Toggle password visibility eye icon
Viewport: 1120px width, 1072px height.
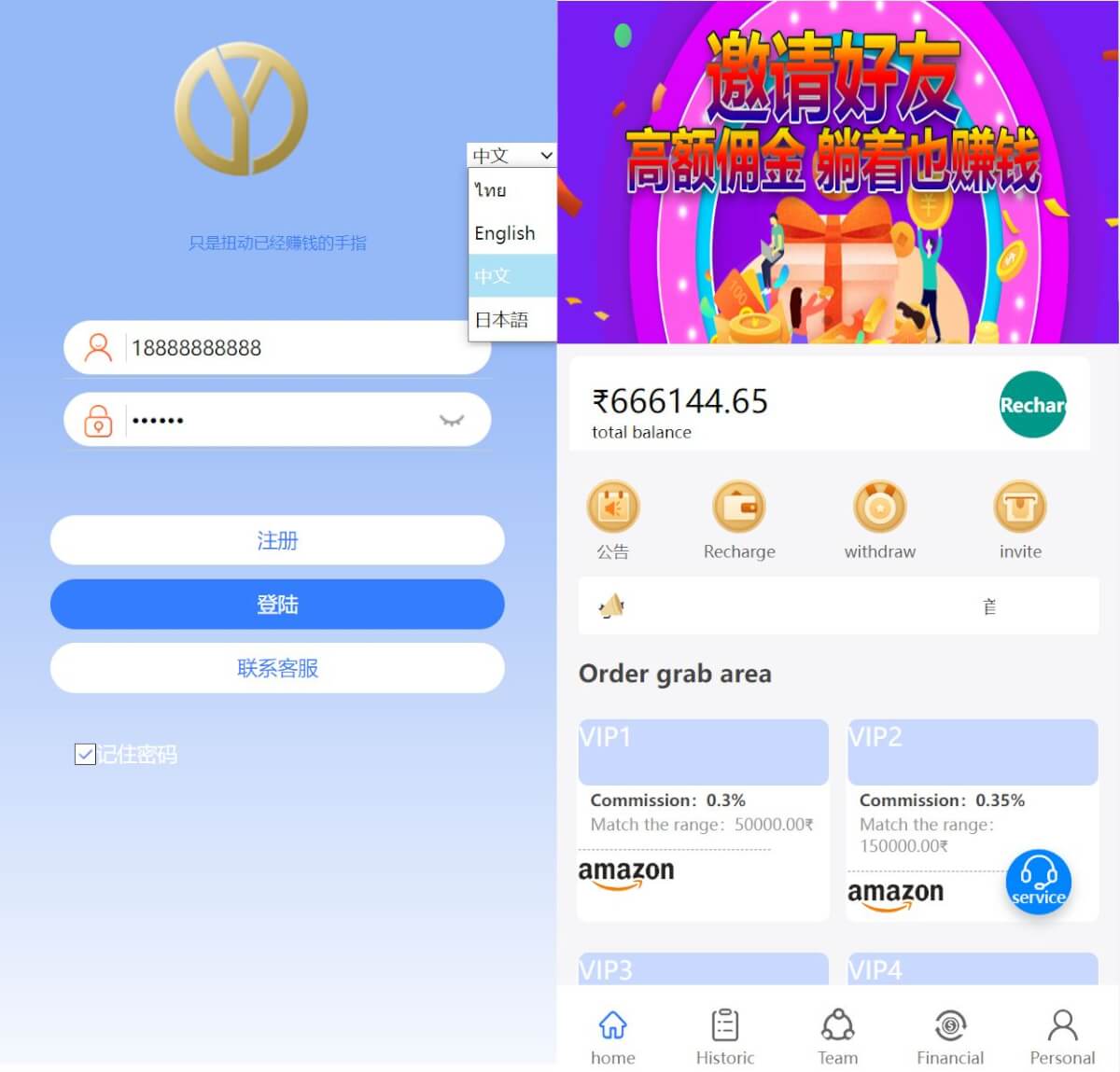point(452,421)
